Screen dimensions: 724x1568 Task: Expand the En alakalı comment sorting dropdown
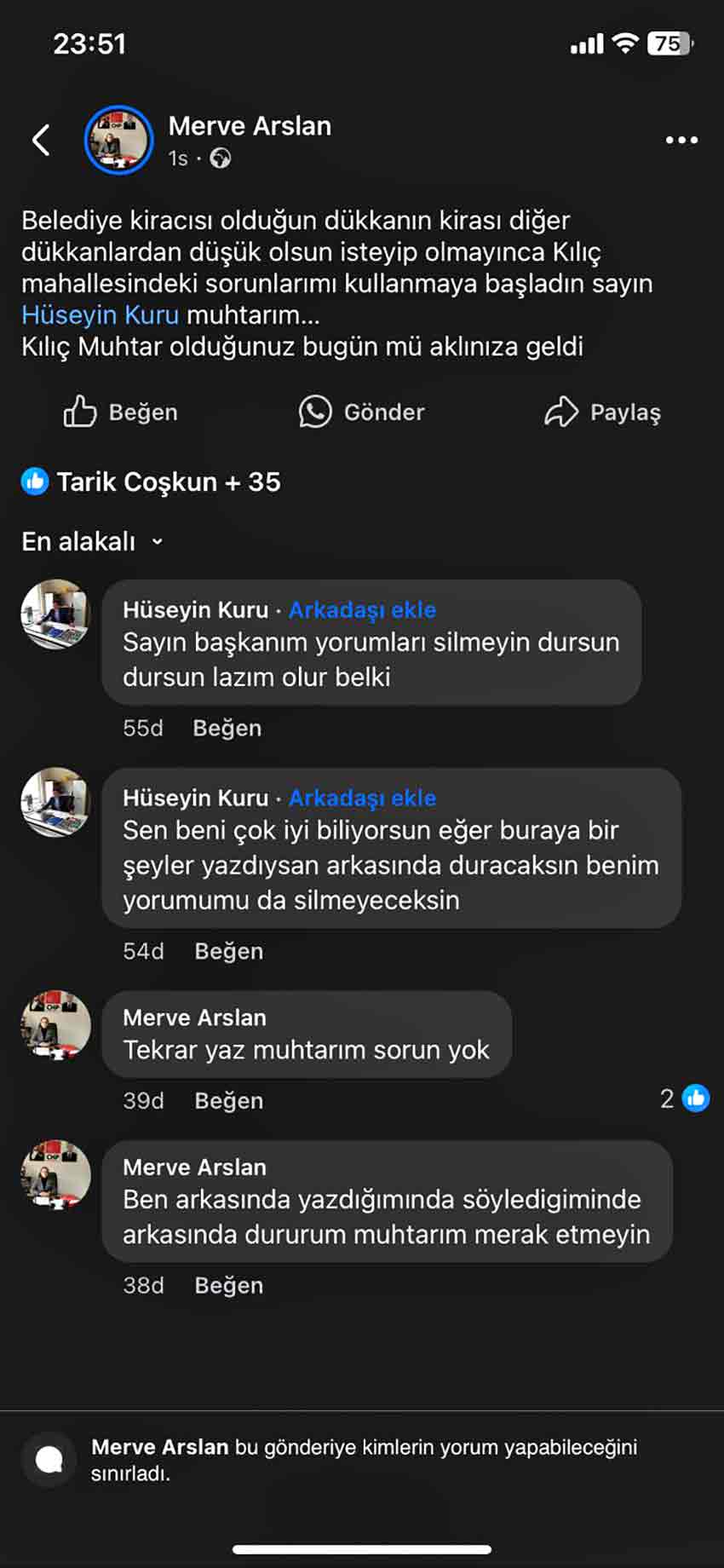click(x=92, y=542)
